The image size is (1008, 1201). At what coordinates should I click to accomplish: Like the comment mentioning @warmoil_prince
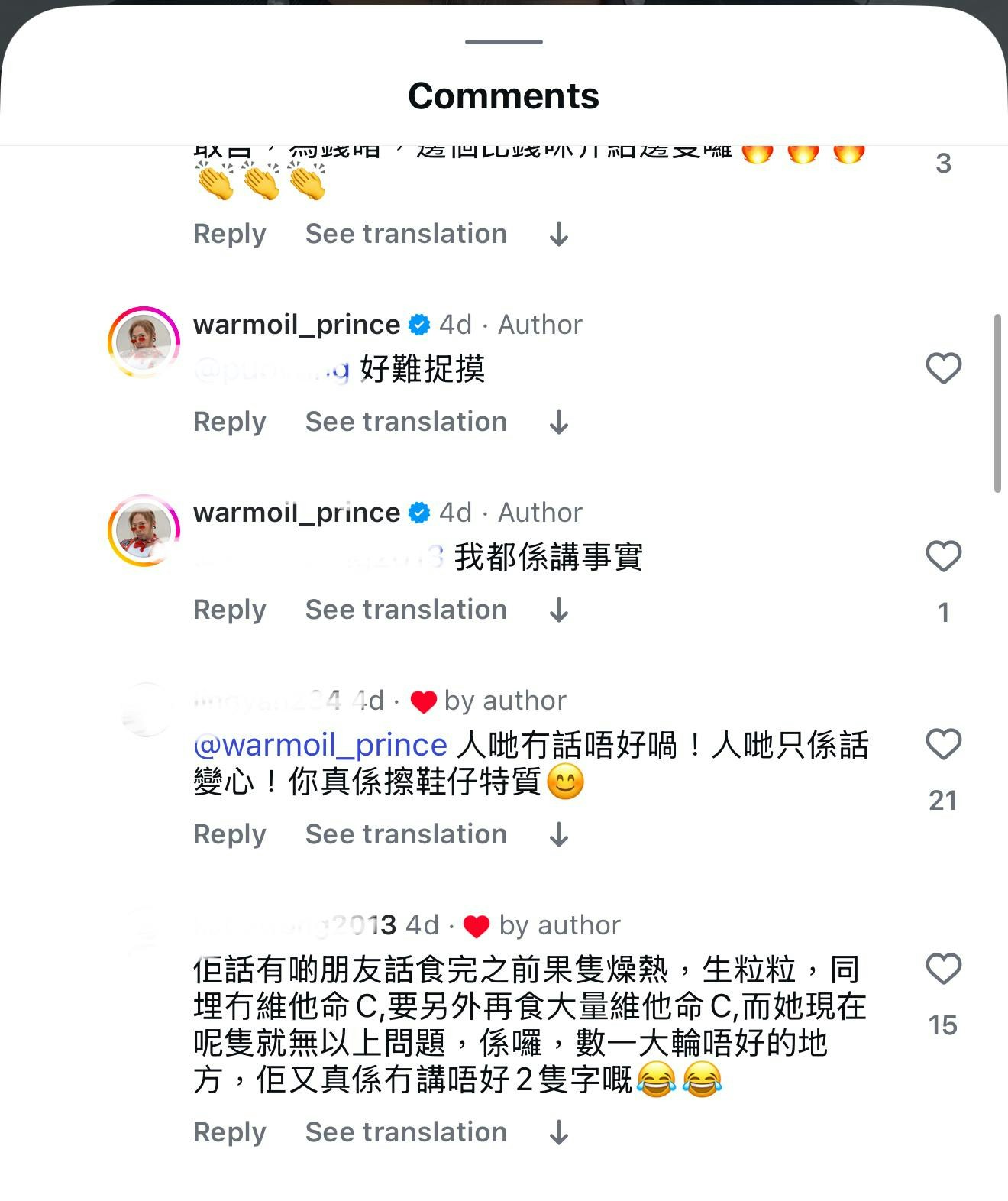pyautogui.click(x=943, y=744)
